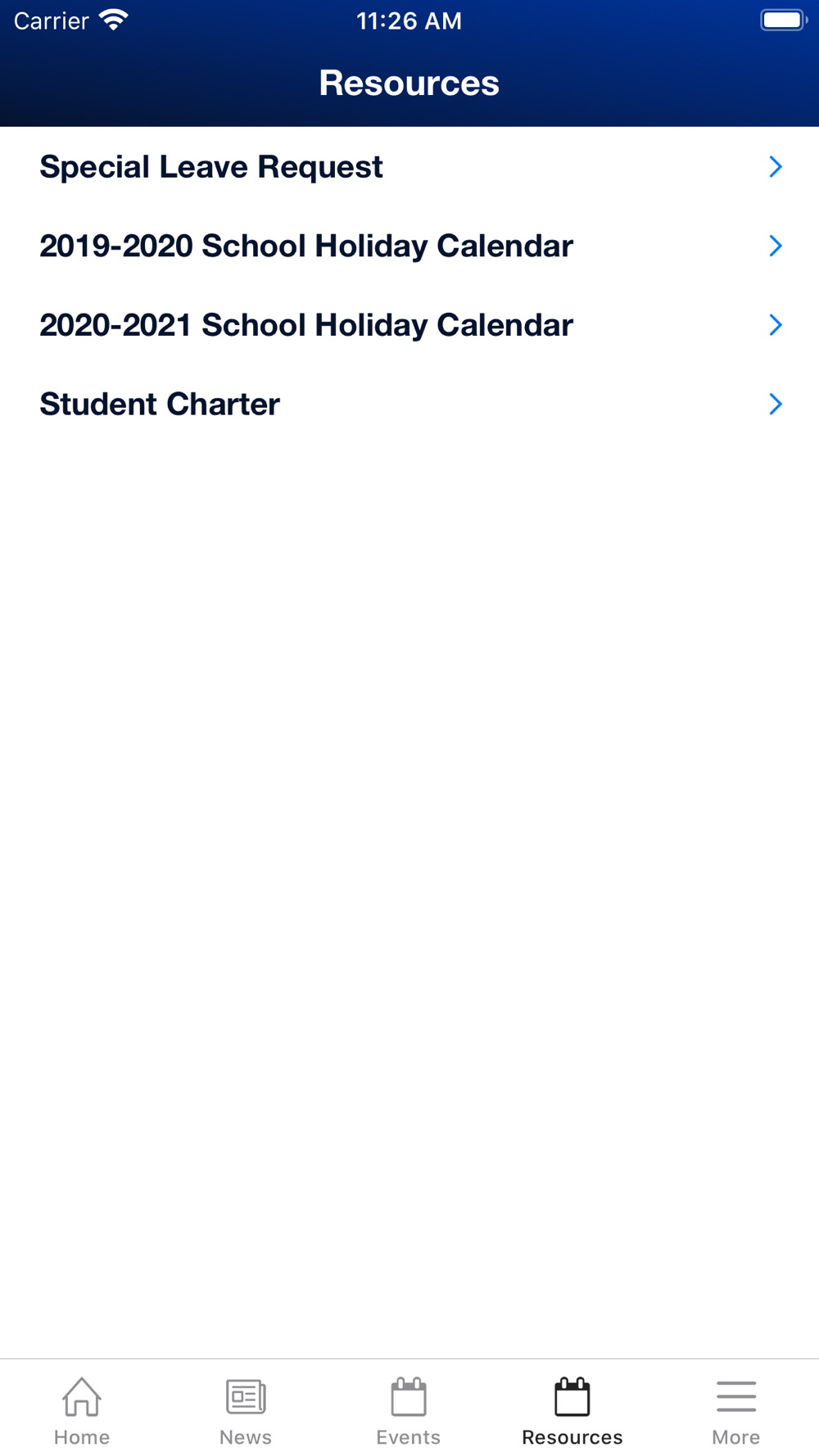The image size is (819, 1456).
Task: Tap the Resources tab
Action: pos(572,1412)
